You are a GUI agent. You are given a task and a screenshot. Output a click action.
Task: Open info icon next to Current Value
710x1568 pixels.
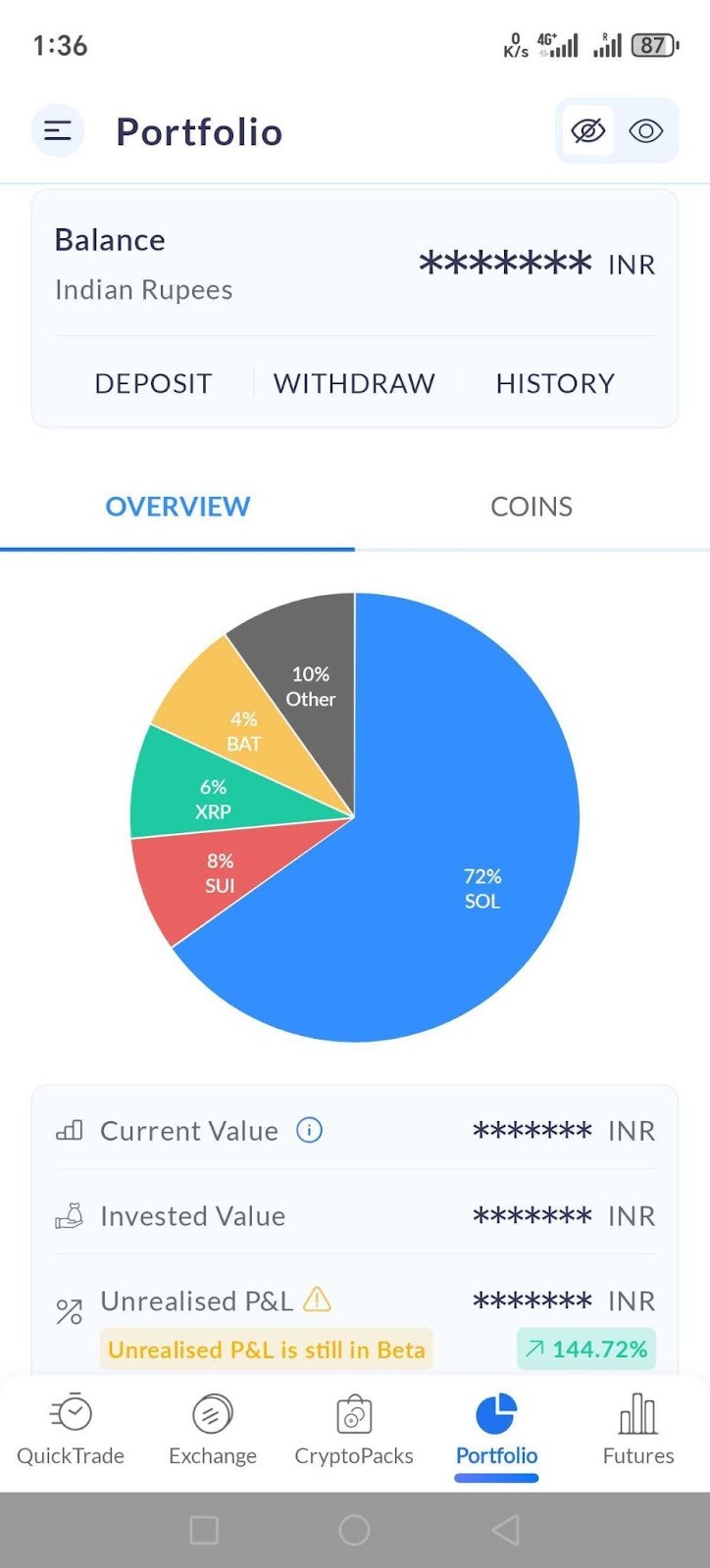point(310,1130)
